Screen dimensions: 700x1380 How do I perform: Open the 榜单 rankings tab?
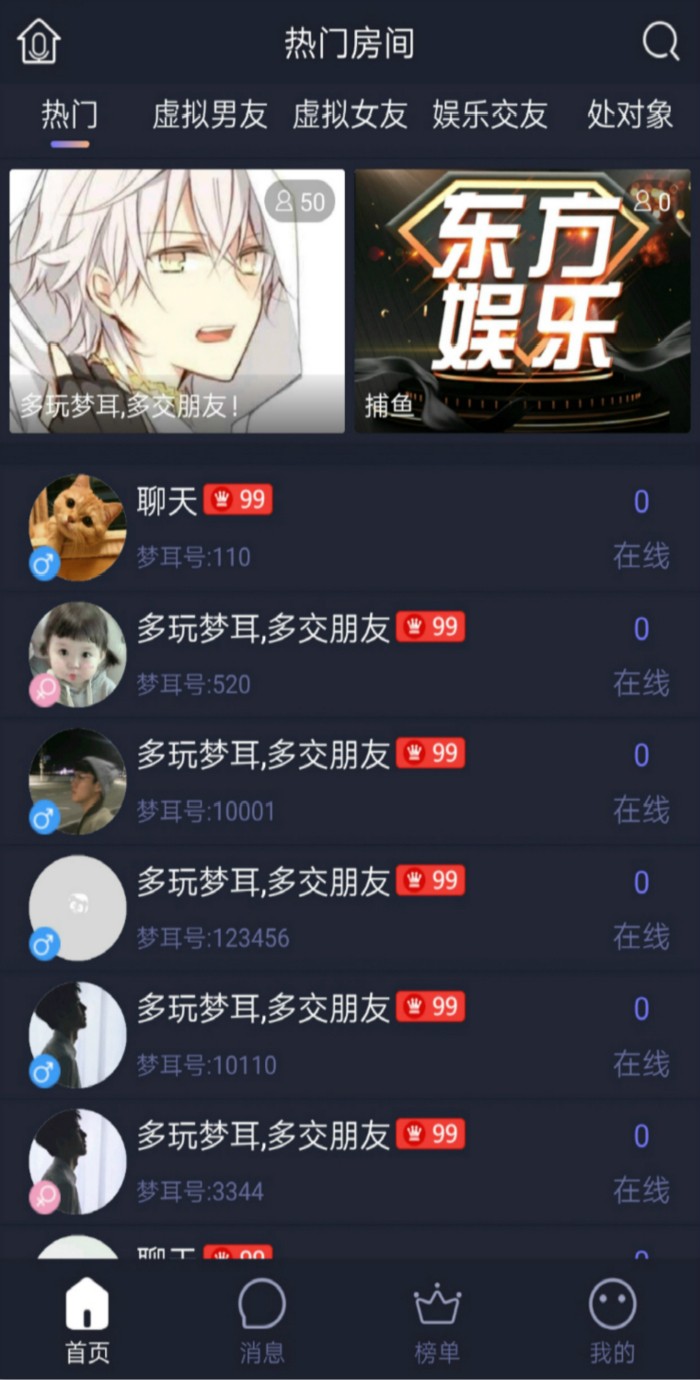click(437, 1322)
